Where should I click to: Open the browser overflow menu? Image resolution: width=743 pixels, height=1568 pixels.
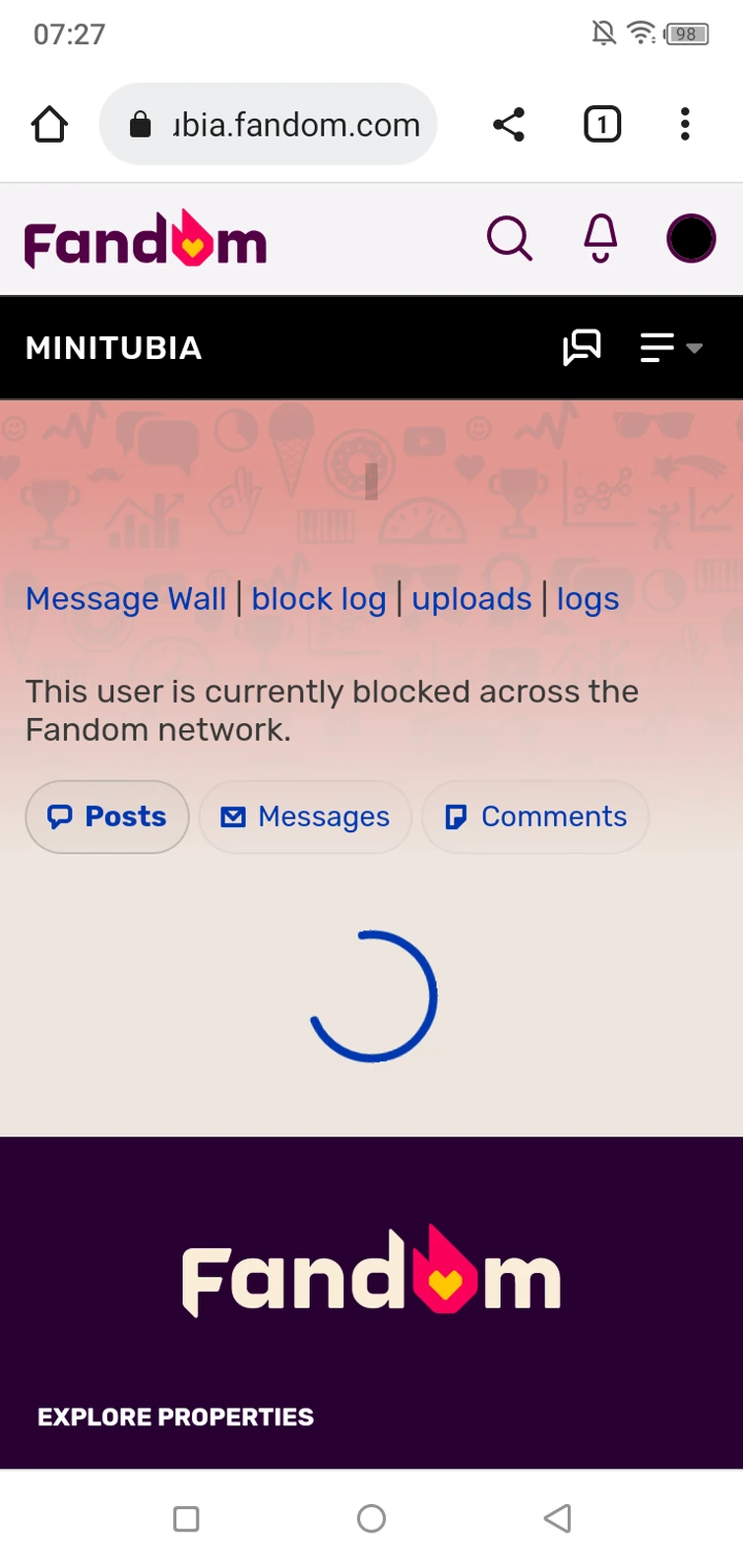pos(685,125)
